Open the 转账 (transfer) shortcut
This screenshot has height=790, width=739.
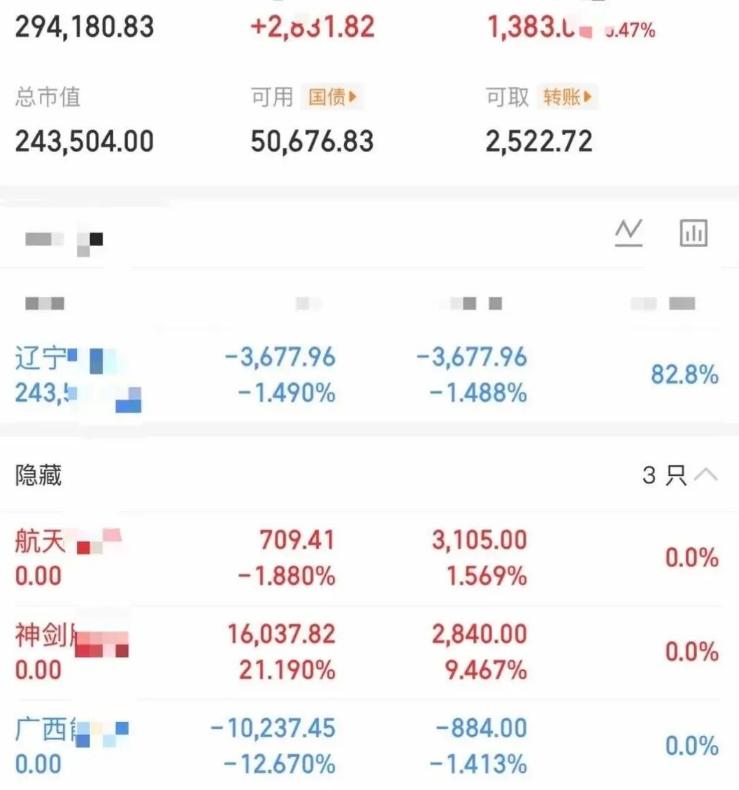pyautogui.click(x=565, y=97)
